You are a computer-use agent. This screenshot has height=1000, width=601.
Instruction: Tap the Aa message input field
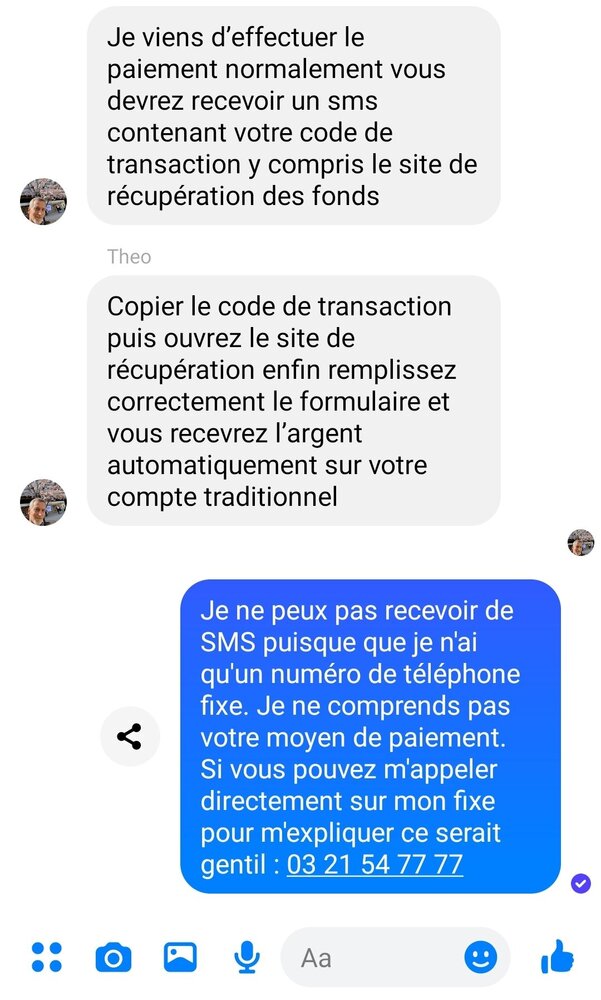[x=370, y=958]
